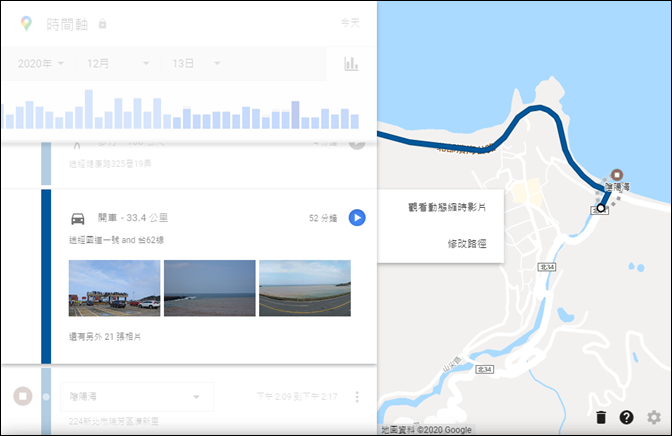Open the 2020年 year dropdown
Image resolution: width=672 pixels, height=436 pixels.
point(40,64)
